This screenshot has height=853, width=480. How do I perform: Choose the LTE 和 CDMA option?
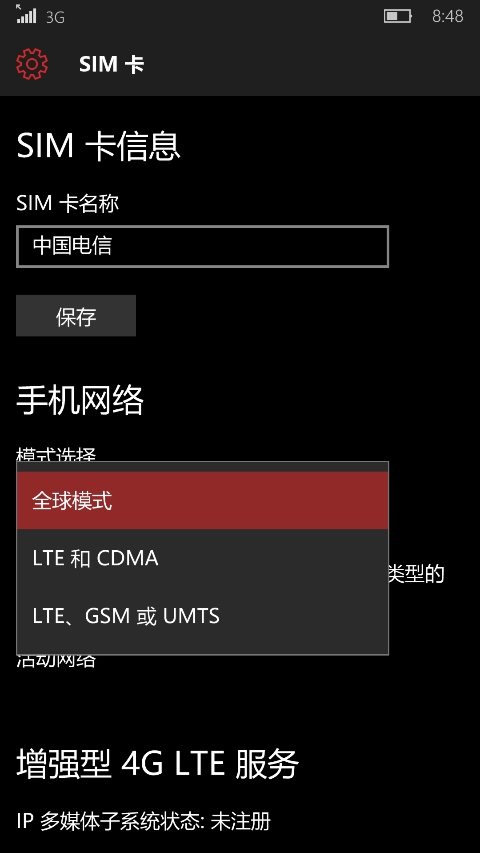202,558
